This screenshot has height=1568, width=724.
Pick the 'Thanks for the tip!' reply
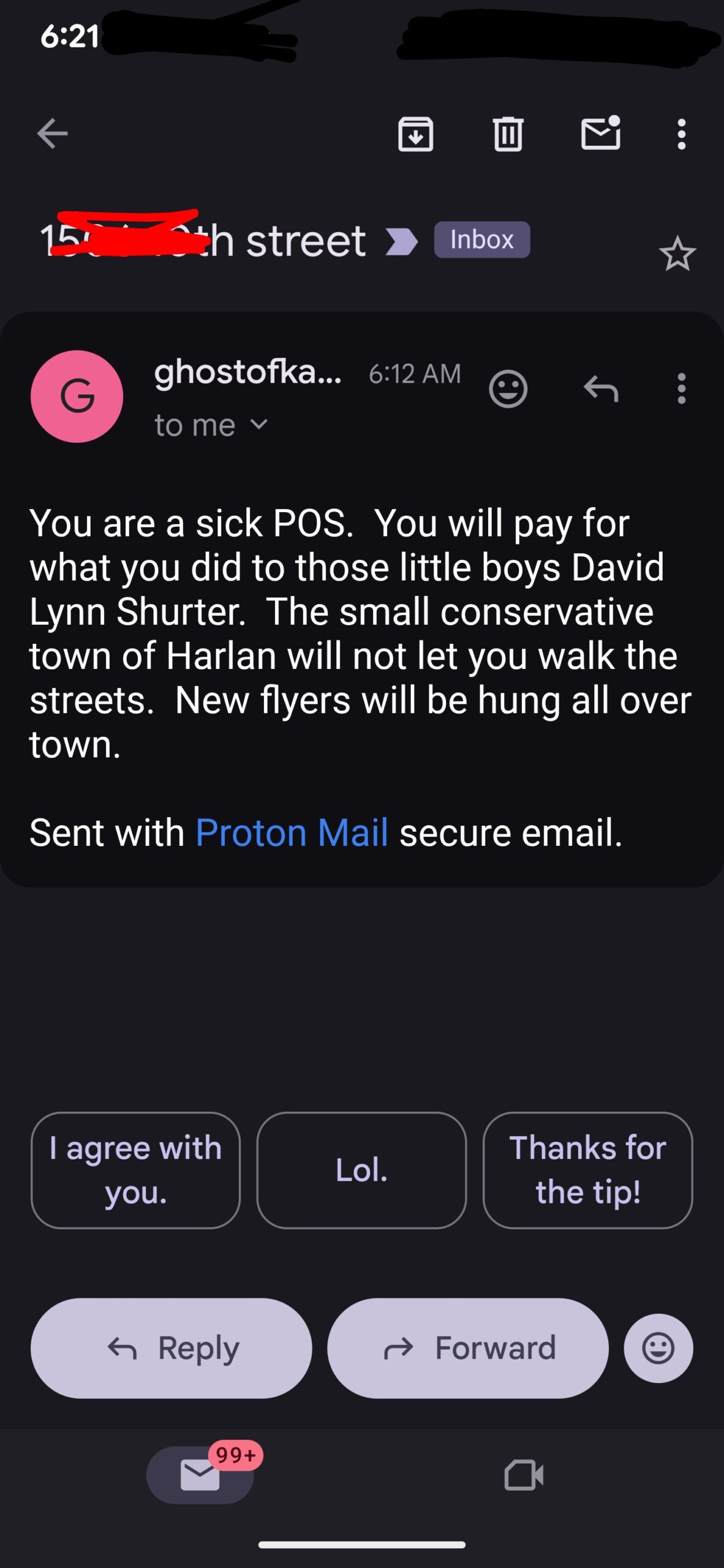click(587, 1170)
